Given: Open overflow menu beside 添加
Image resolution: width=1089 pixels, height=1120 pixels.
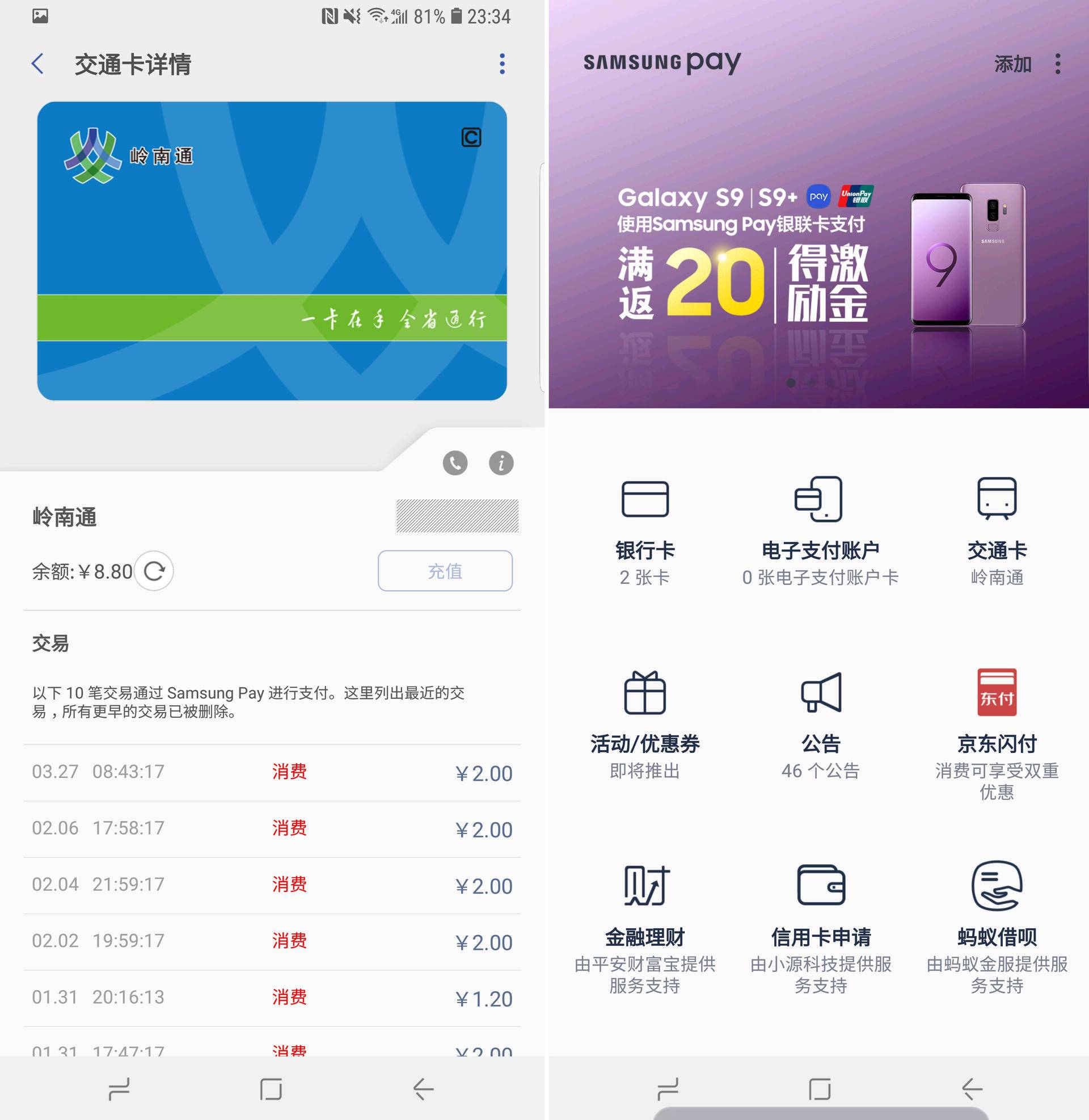Looking at the screenshot, I should [1058, 64].
